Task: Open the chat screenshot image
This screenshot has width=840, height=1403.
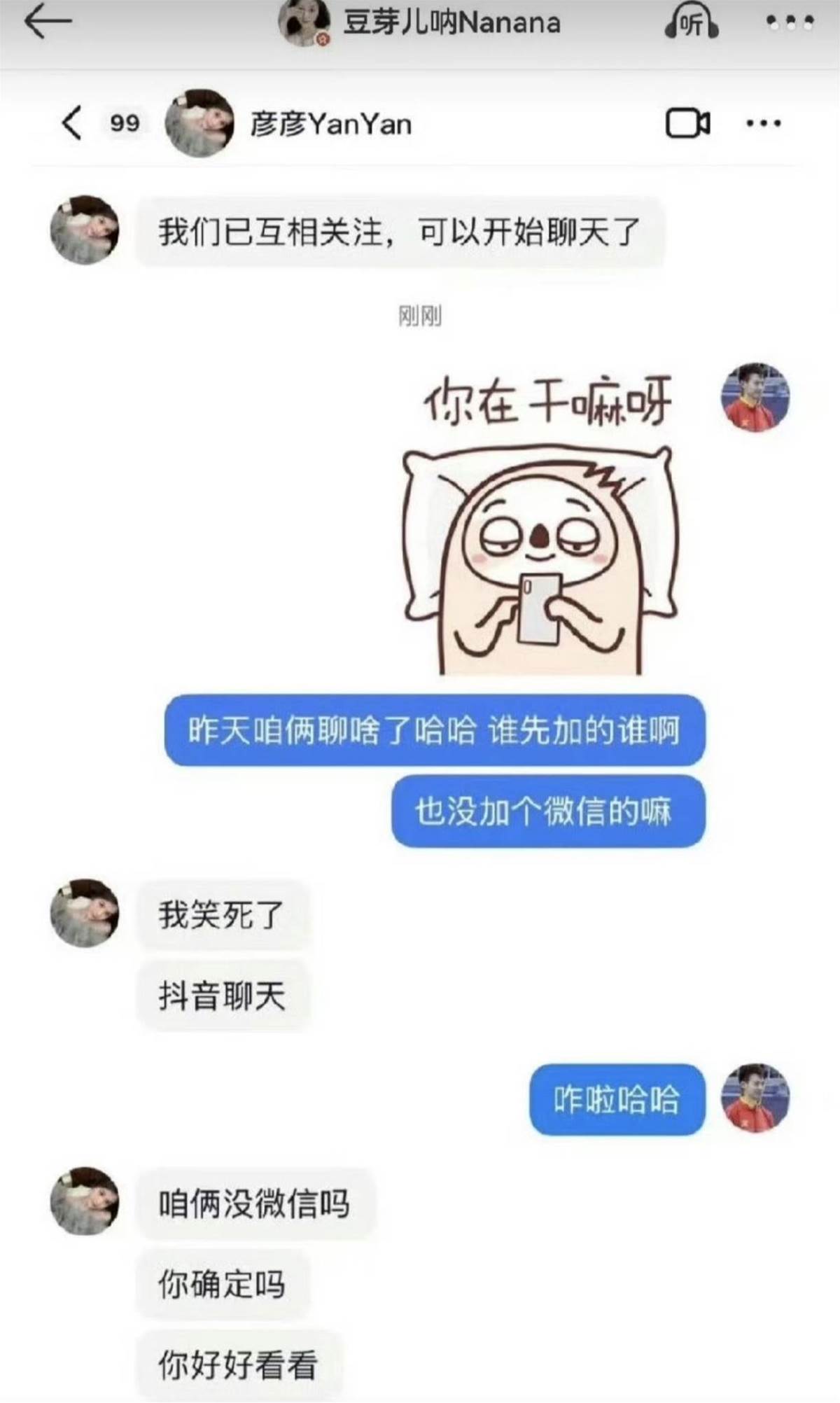Action: (x=420, y=735)
